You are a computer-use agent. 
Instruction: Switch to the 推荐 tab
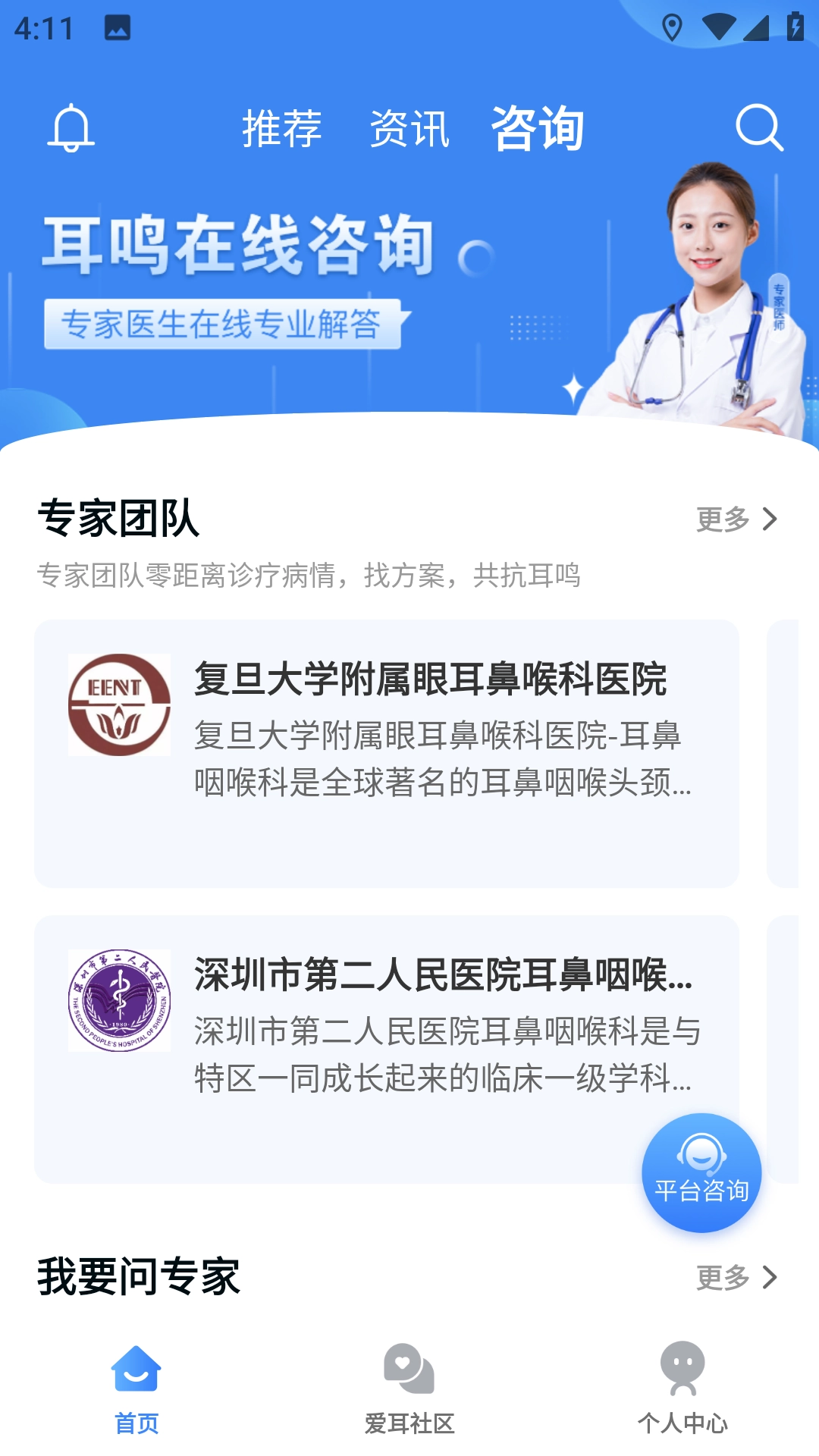click(281, 129)
